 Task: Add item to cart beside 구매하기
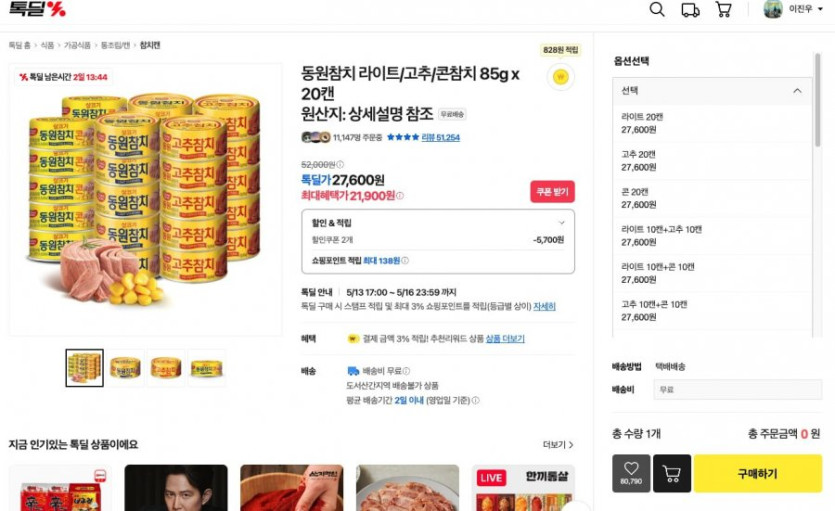(672, 473)
